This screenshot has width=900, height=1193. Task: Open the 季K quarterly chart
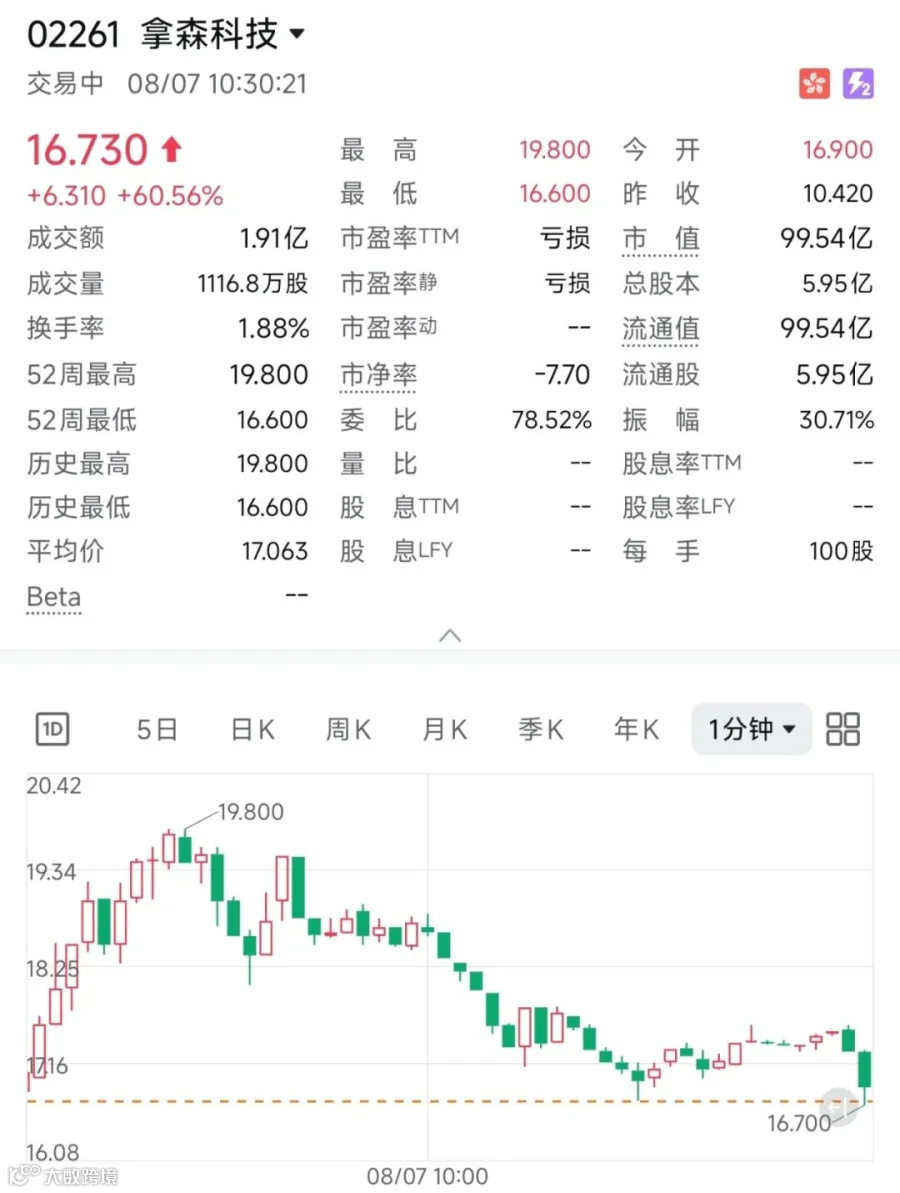(540, 730)
